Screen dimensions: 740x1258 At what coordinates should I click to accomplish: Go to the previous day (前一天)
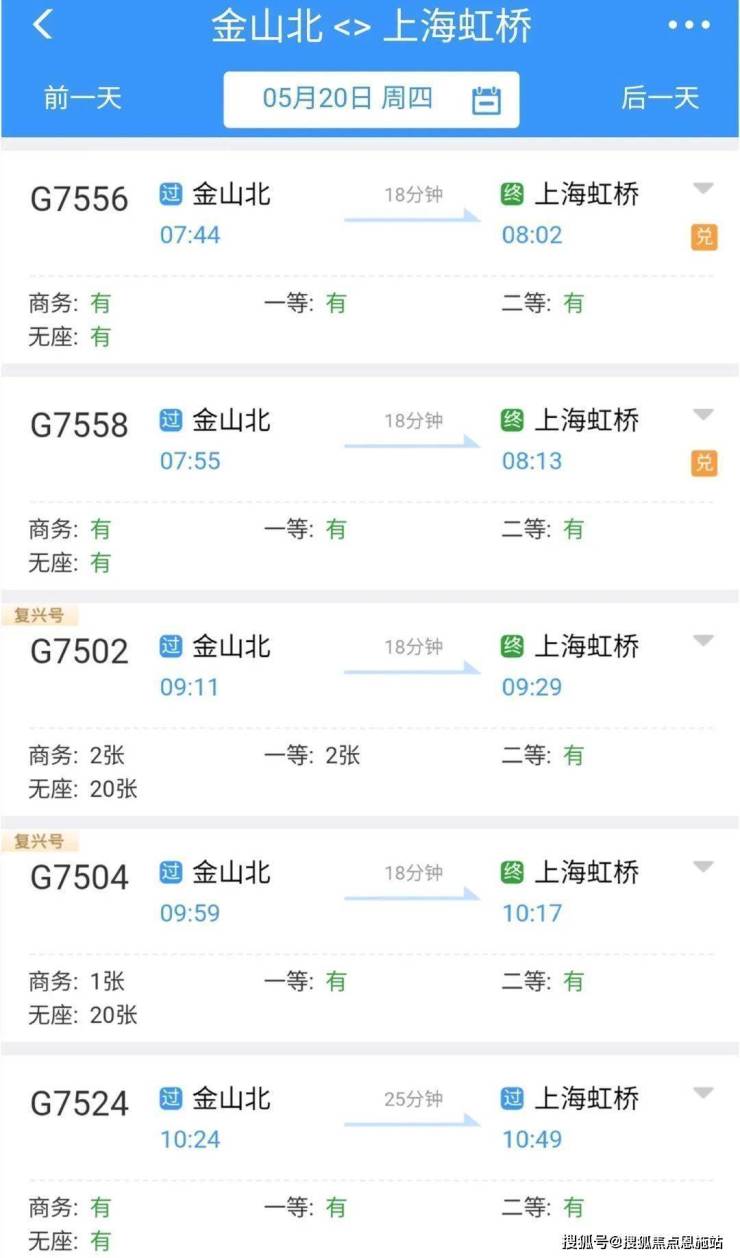(82, 98)
